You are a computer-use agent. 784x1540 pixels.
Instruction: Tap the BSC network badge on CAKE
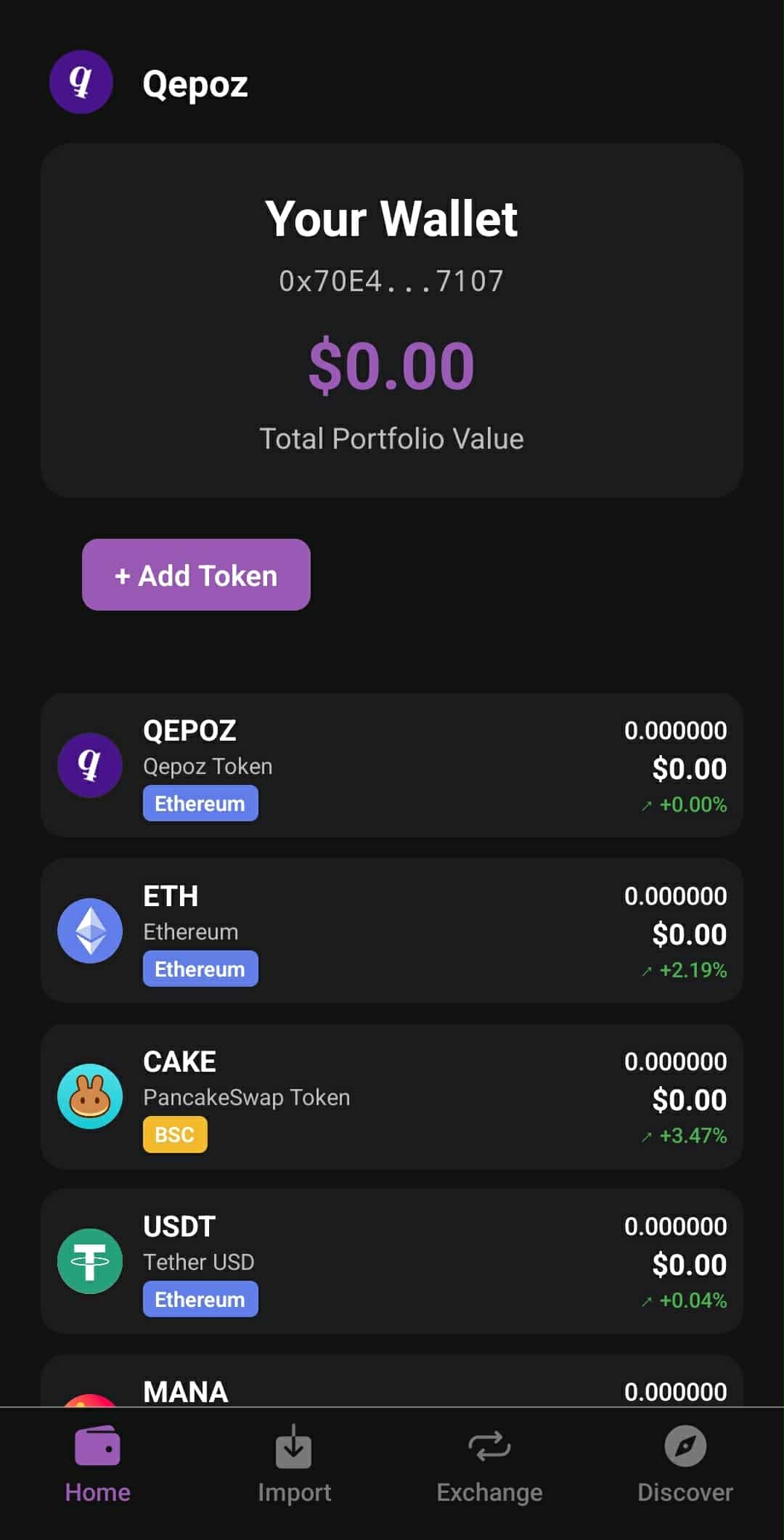click(x=174, y=1133)
